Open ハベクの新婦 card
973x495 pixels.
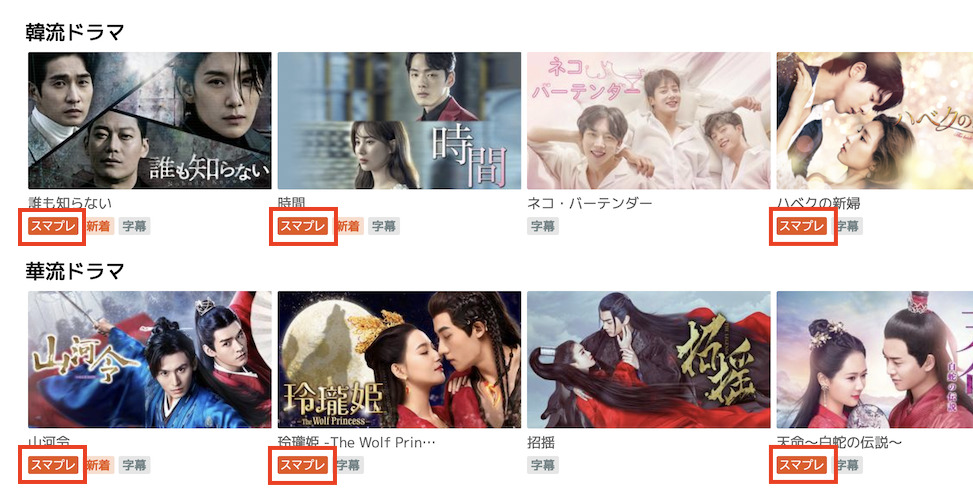874,121
